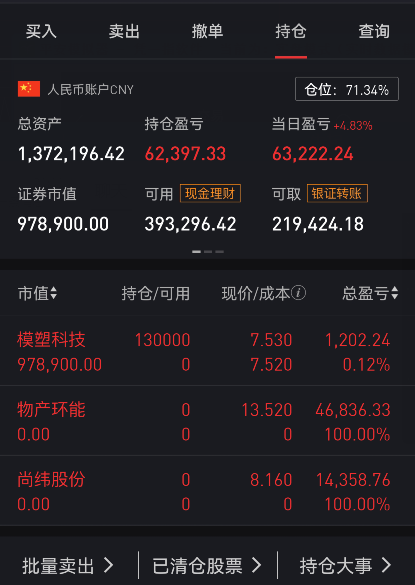Image resolution: width=415 pixels, height=585 pixels.
Task: Open 模塑科技 holding details
Action: click(x=208, y=351)
